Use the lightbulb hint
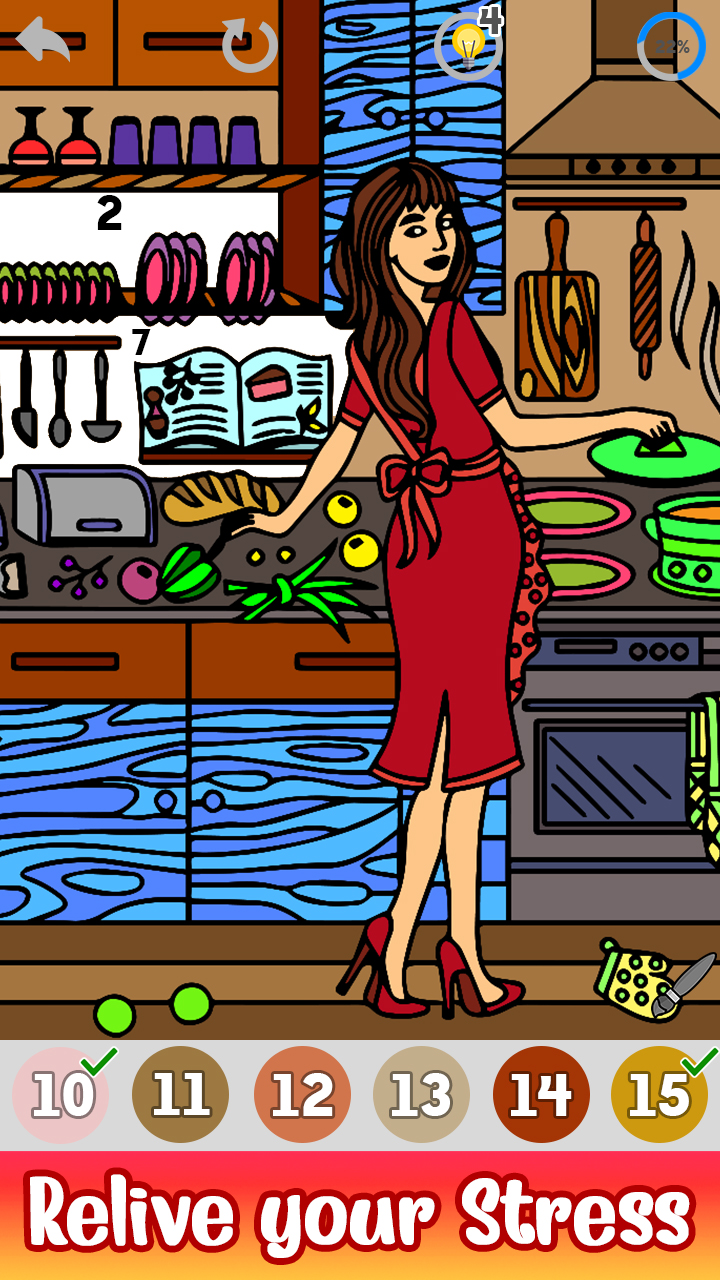This screenshot has width=720, height=1280. 468,45
